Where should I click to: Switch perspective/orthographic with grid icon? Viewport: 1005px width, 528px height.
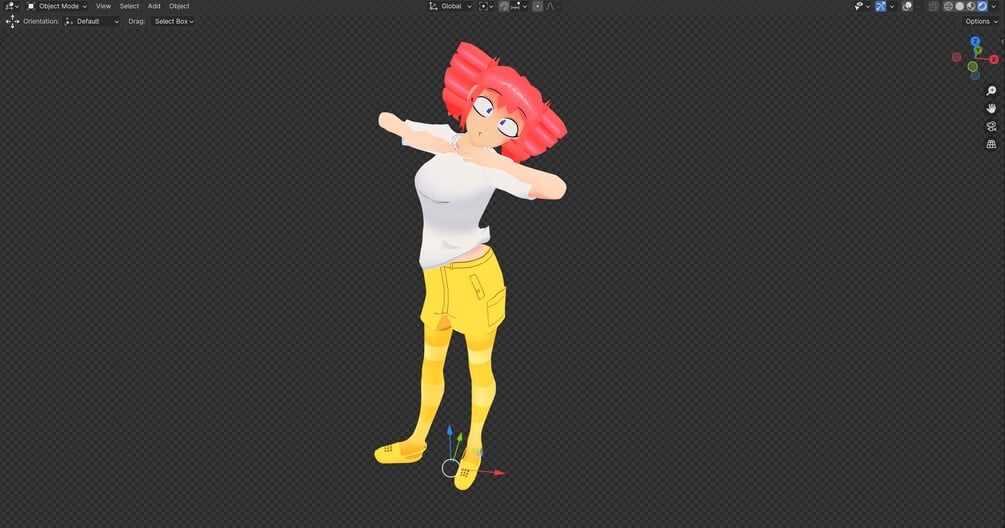coord(991,144)
